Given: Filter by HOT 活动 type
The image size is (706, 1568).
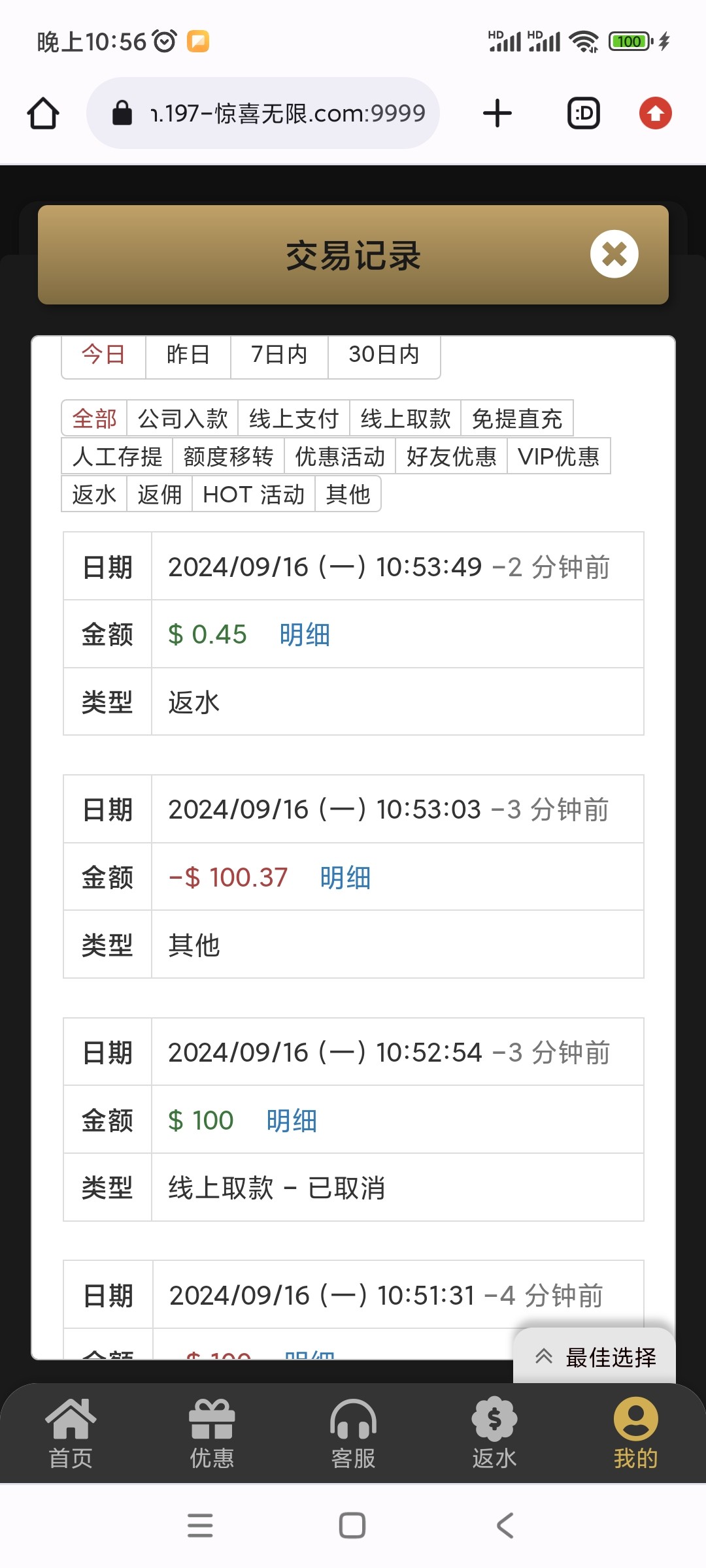Looking at the screenshot, I should [x=254, y=495].
